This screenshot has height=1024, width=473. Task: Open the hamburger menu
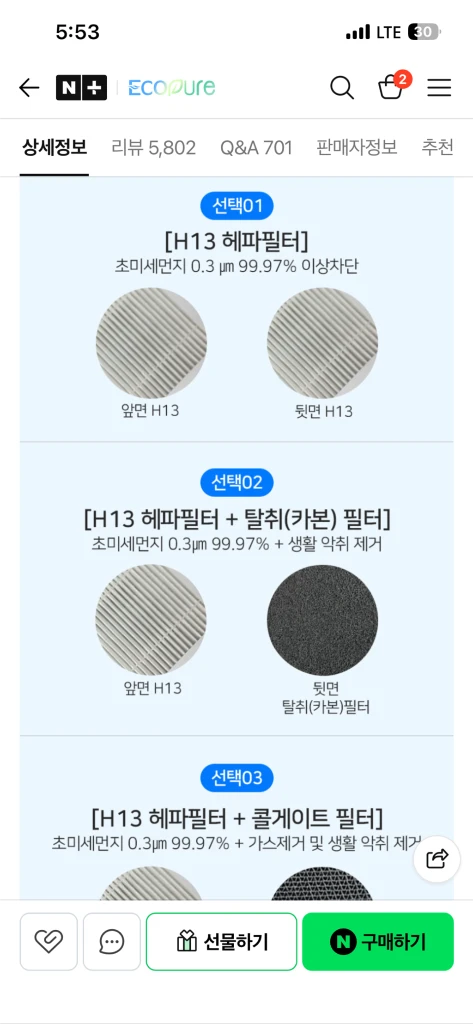tap(440, 88)
